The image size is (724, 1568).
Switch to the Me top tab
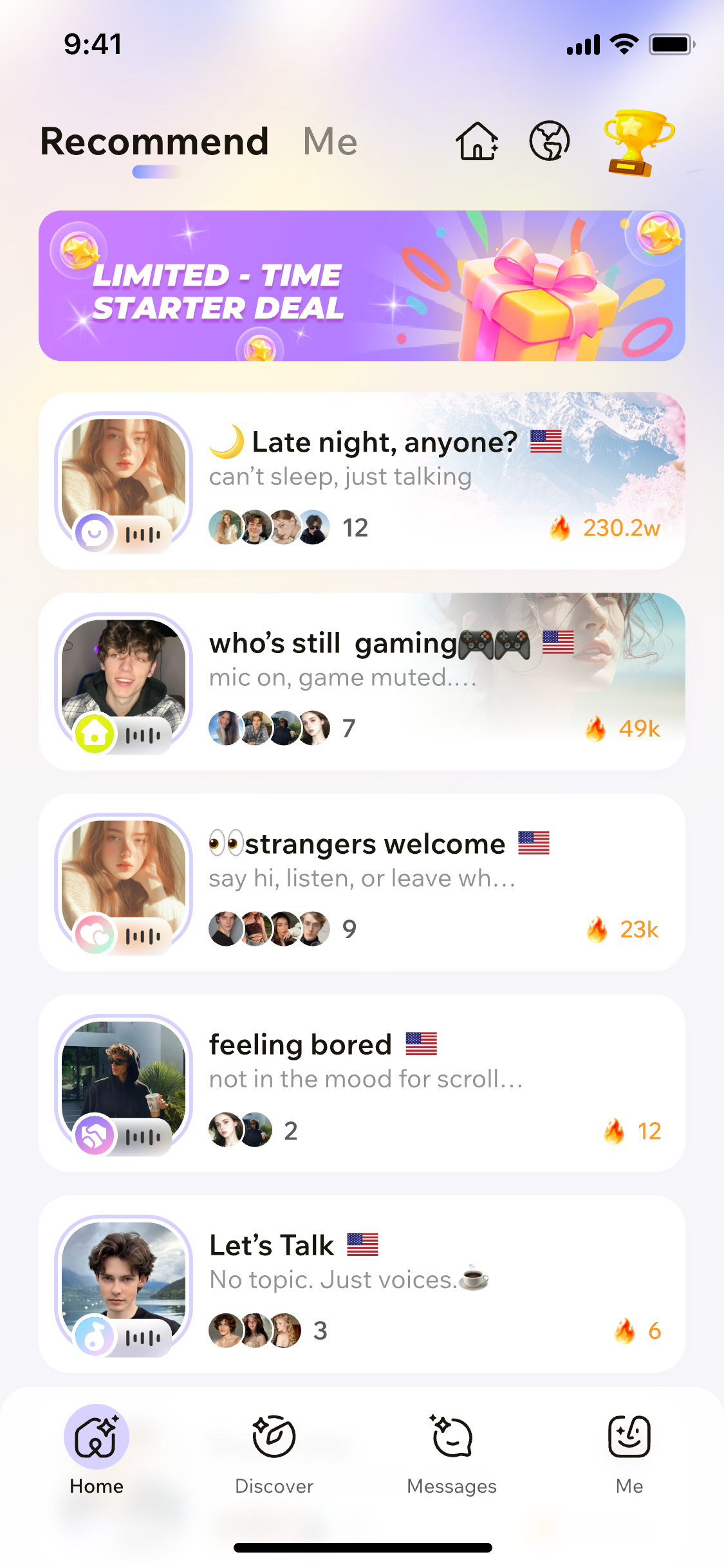[330, 142]
